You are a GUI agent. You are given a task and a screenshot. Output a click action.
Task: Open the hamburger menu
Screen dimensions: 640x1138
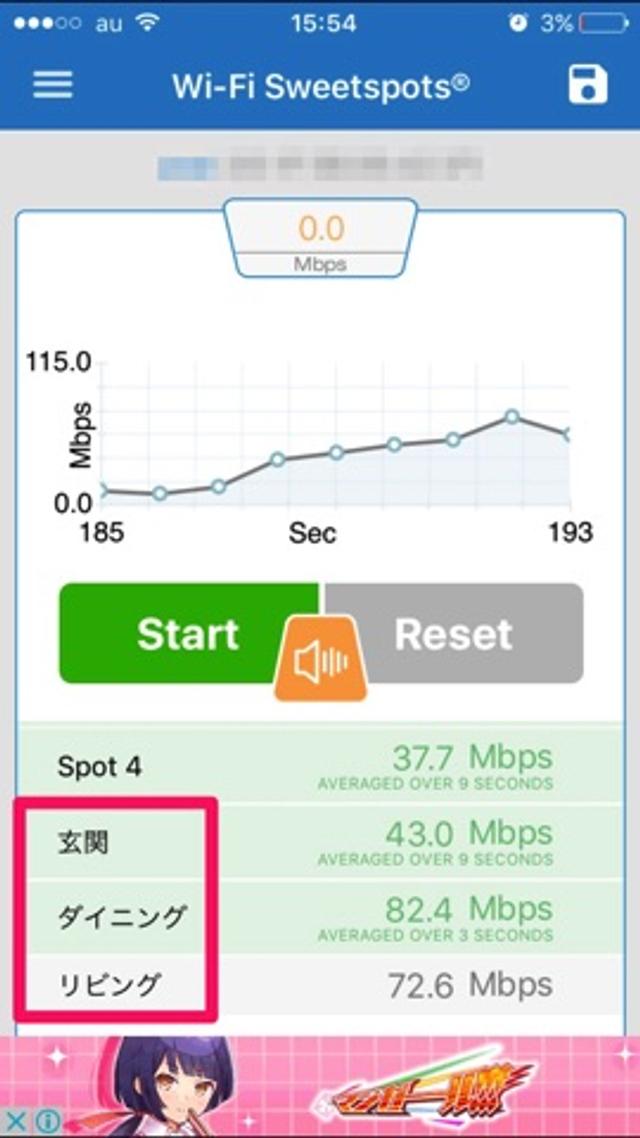click(53, 85)
